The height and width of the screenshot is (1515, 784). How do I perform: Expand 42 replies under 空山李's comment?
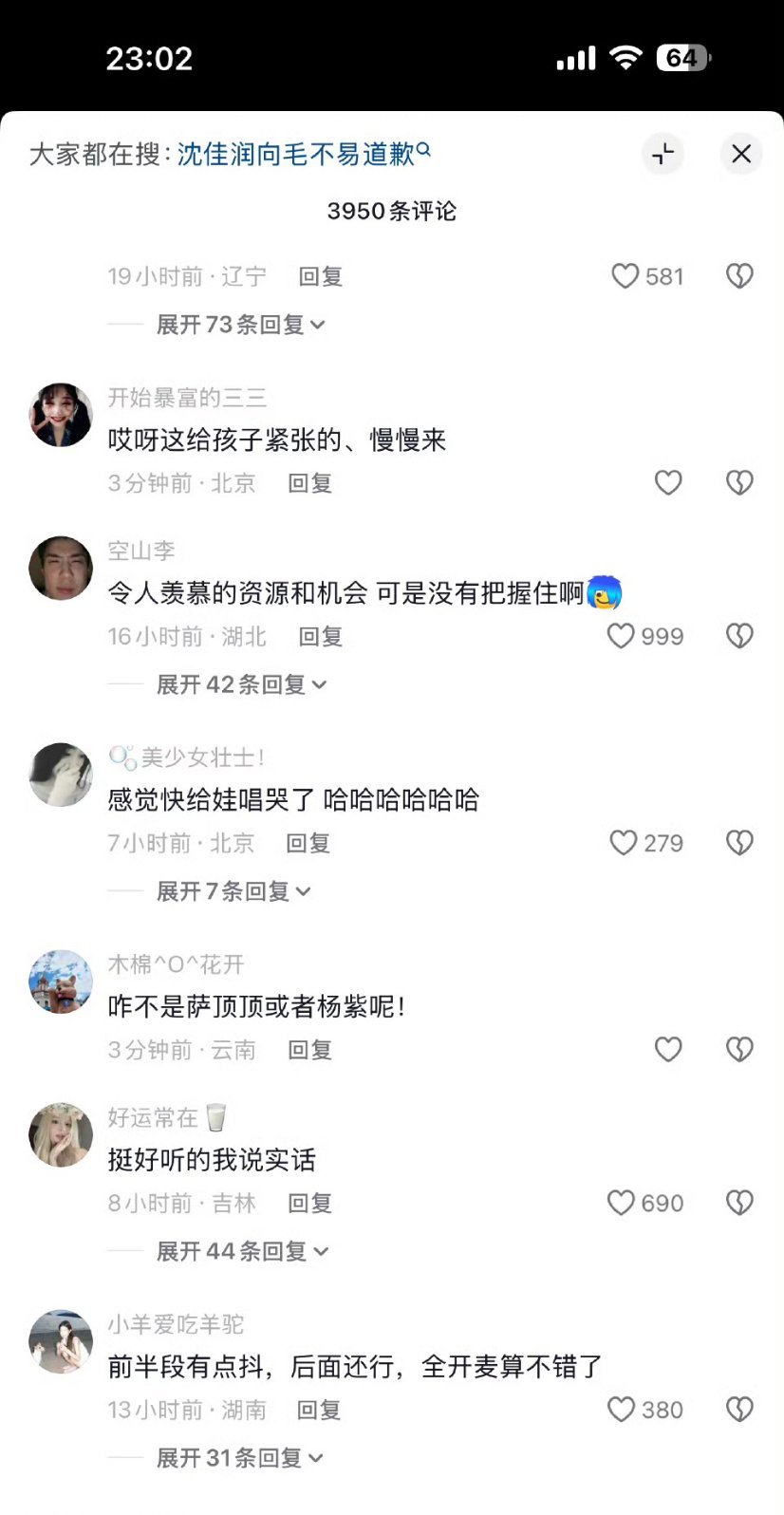pos(236,684)
